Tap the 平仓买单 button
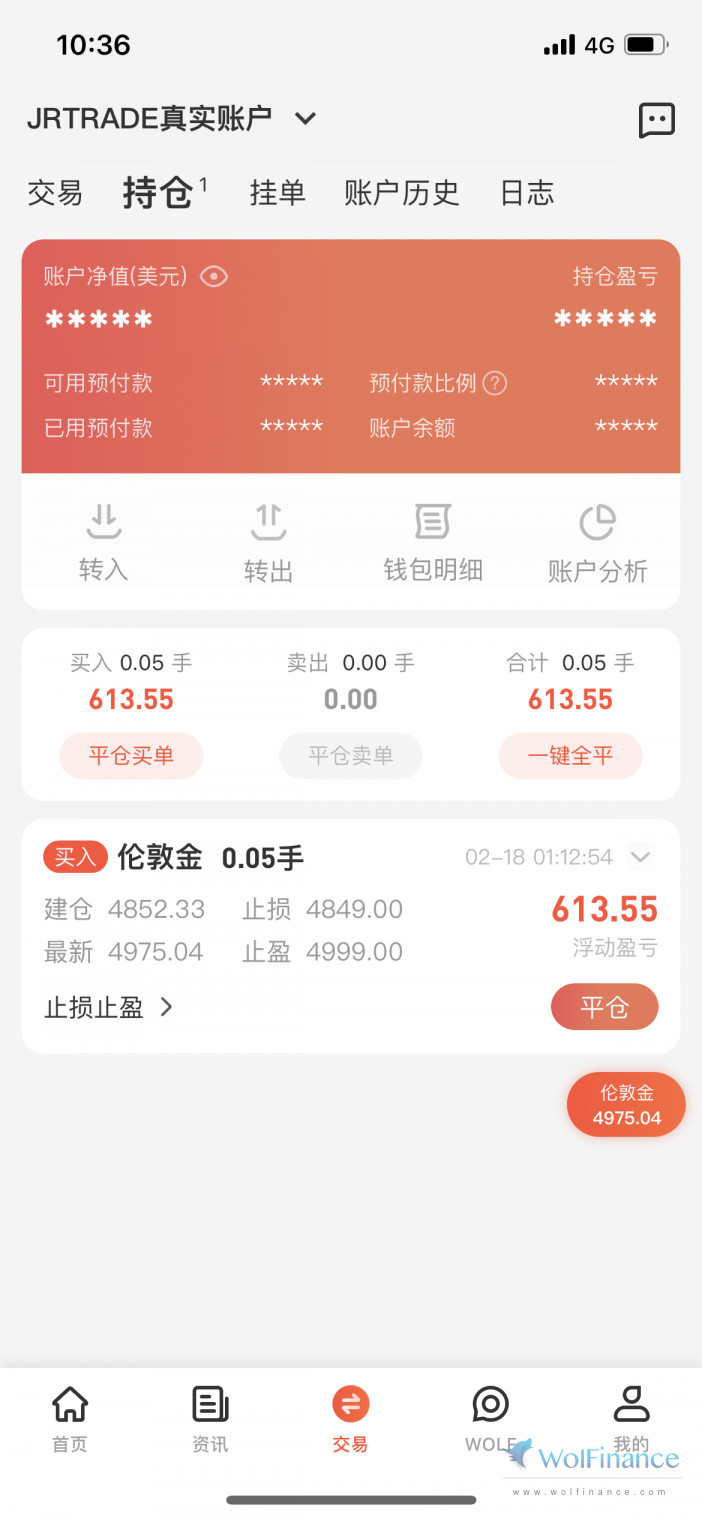The width and height of the screenshot is (702, 1519). (x=131, y=756)
